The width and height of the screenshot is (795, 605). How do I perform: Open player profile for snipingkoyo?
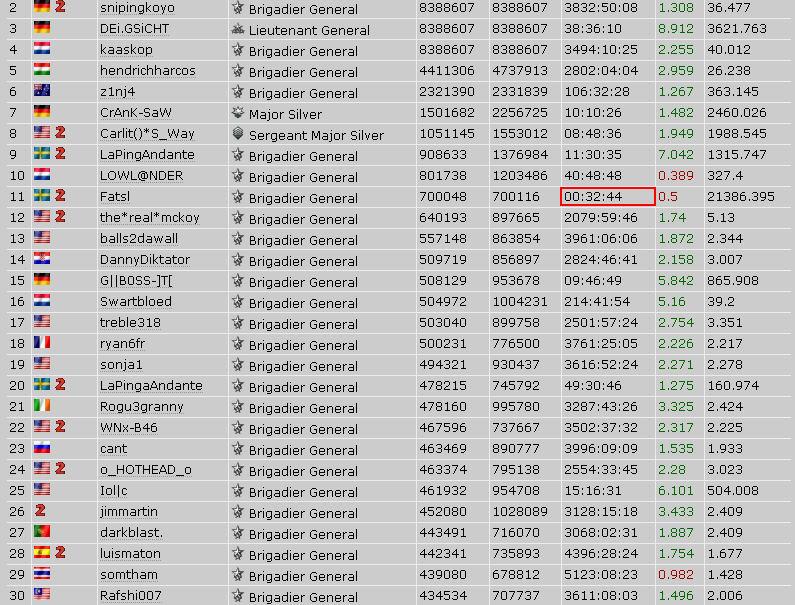pyautogui.click(x=137, y=8)
